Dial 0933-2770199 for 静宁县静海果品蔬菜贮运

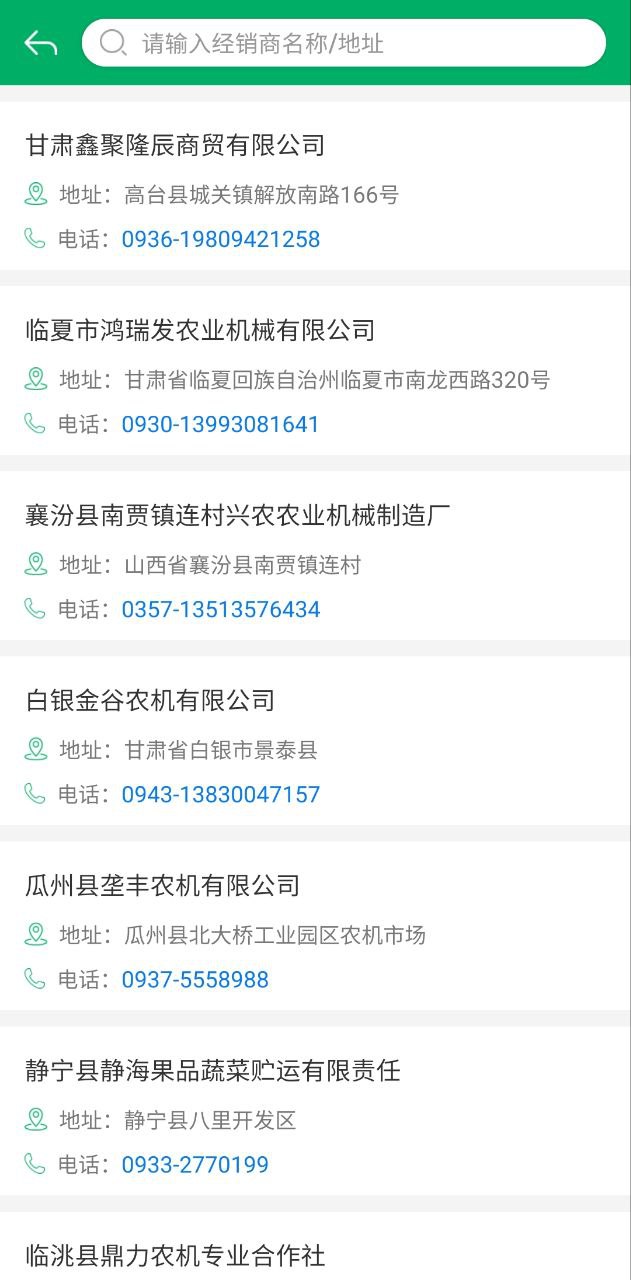point(195,1164)
